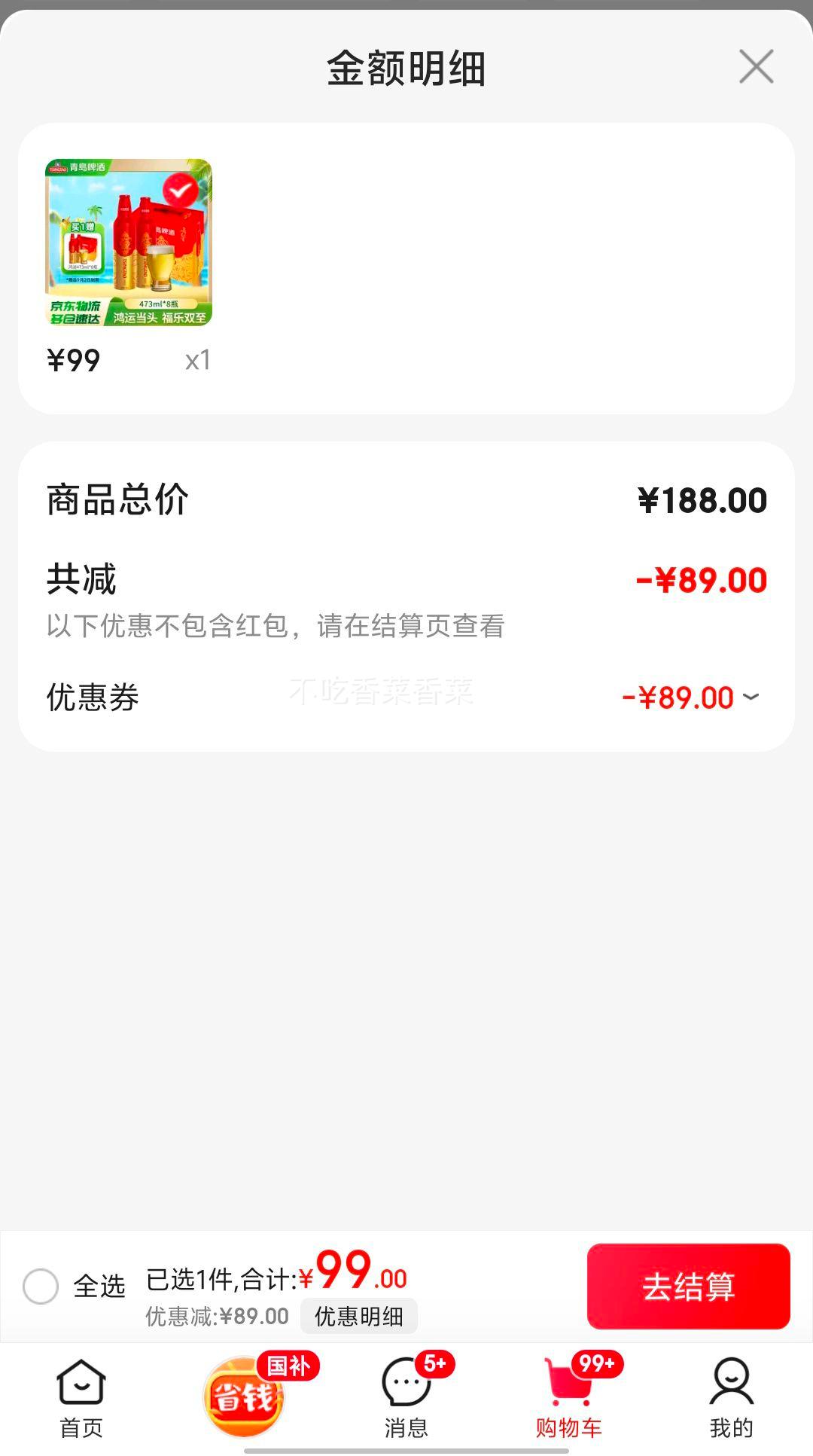Toggle the 全选 select-all checkbox
The height and width of the screenshot is (1456, 813).
tap(41, 1286)
